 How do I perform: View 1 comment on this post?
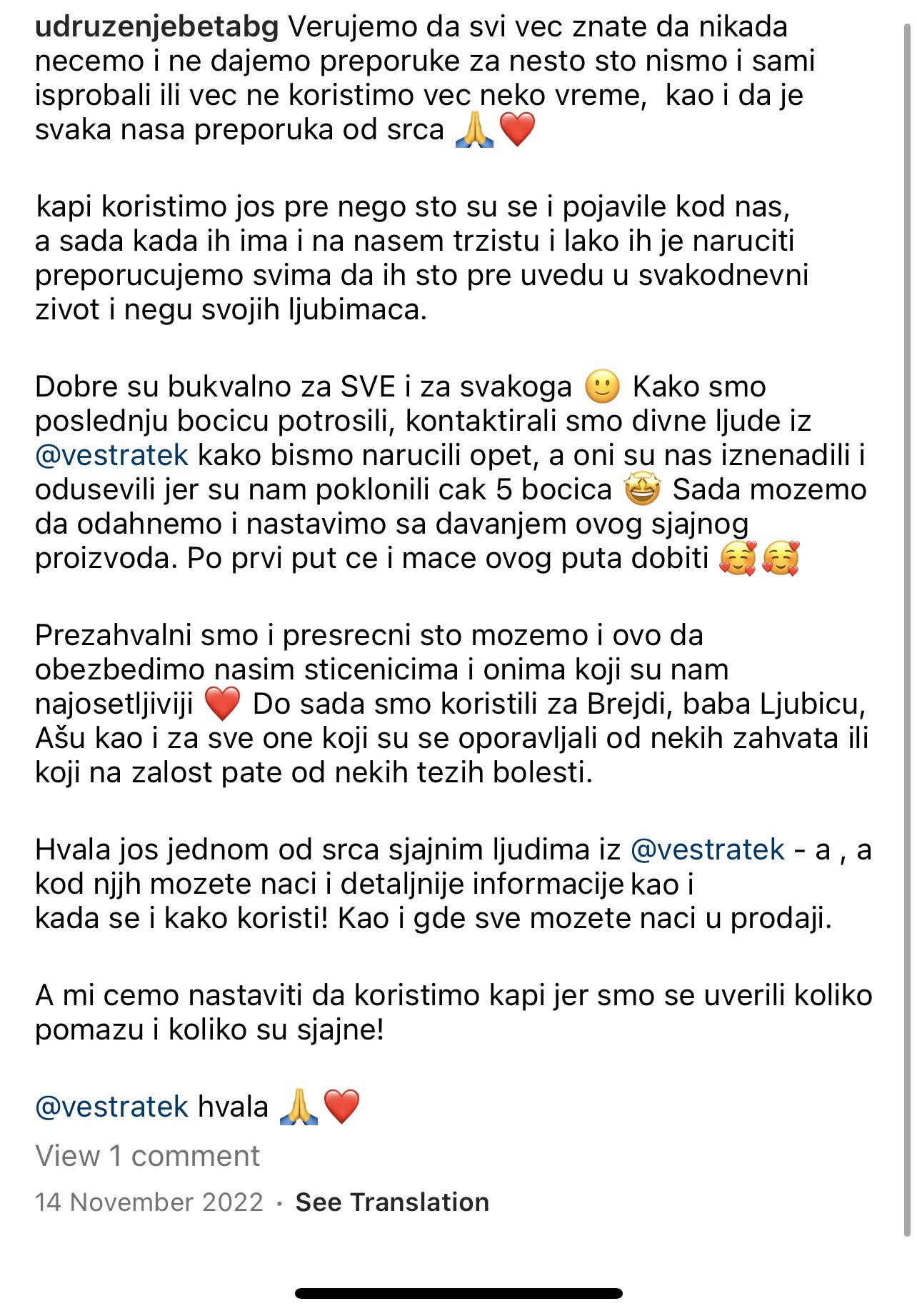click(147, 1156)
